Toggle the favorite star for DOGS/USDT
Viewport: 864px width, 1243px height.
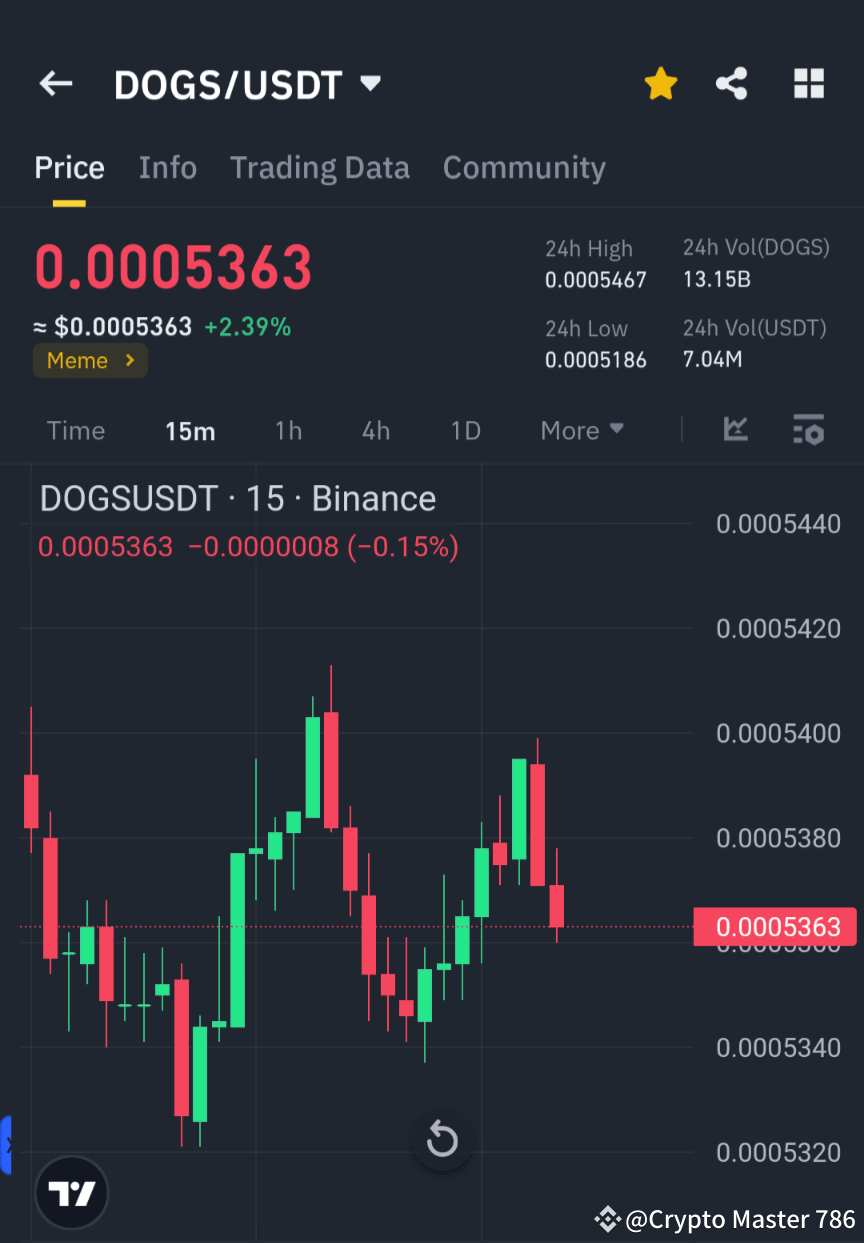660,83
